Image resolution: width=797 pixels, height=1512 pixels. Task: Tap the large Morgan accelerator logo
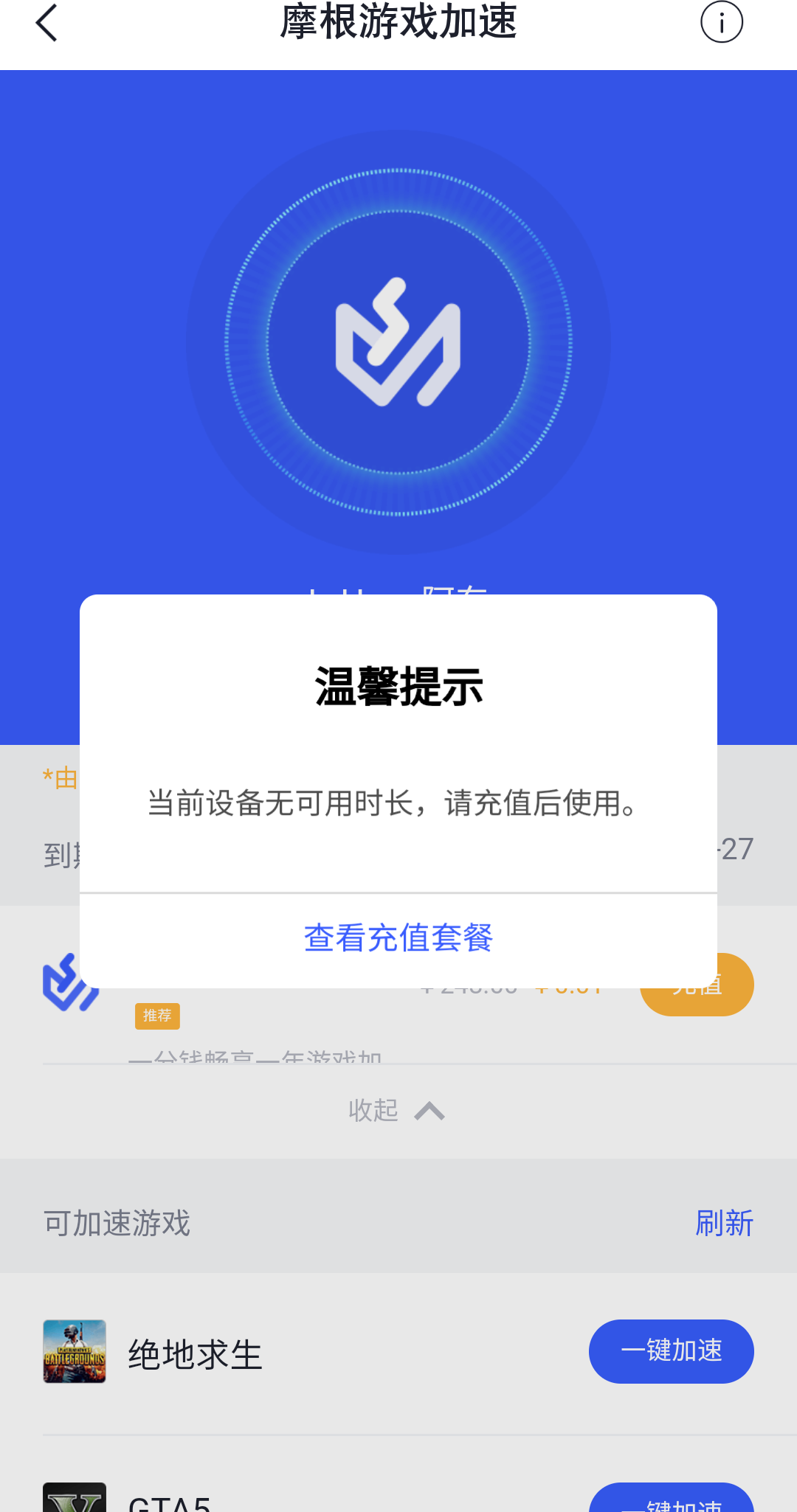click(398, 343)
